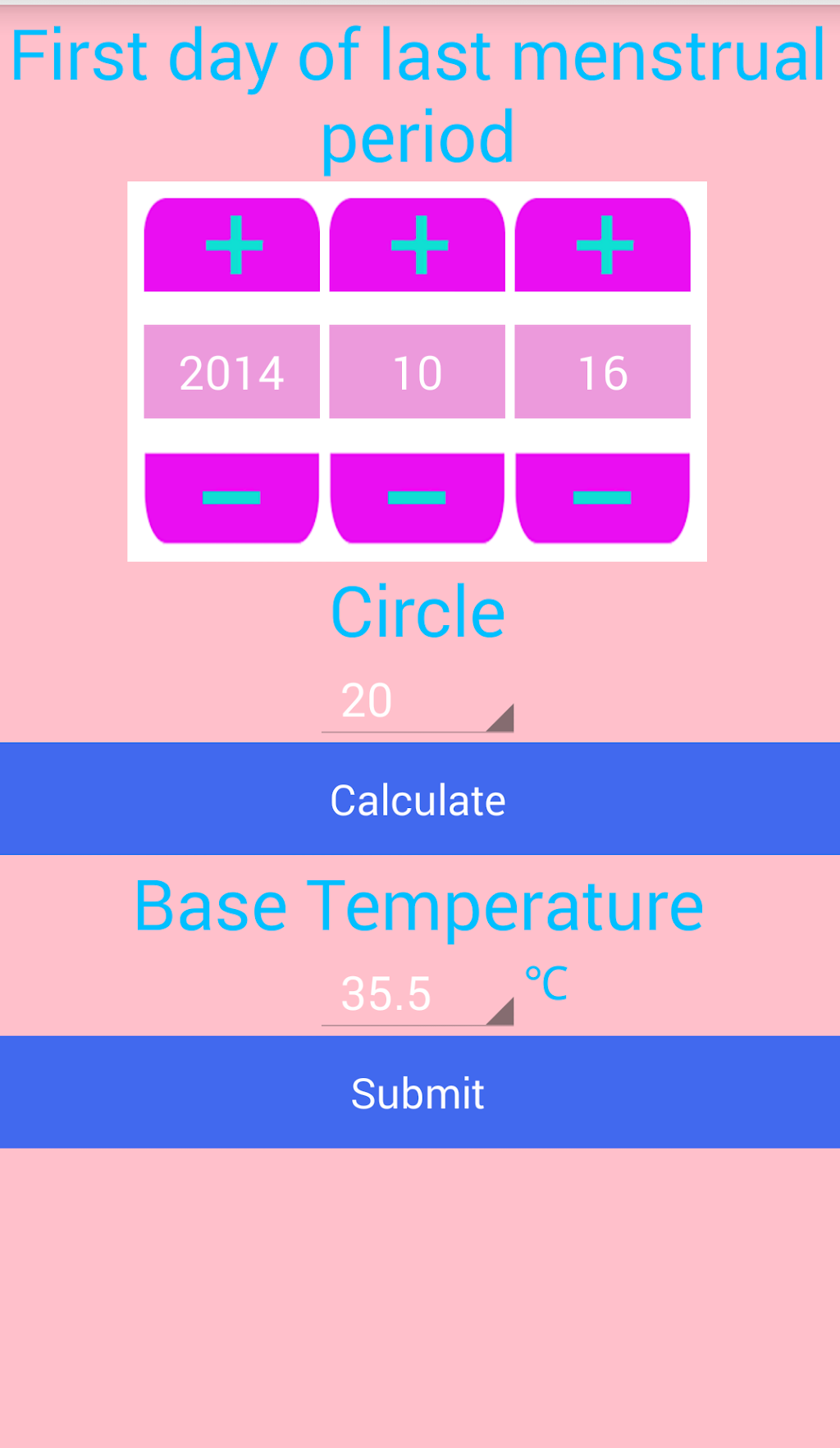Open the Base Temperature dropdown showing 35.5
Image resolution: width=840 pixels, height=1448 pixels.
coord(417,995)
